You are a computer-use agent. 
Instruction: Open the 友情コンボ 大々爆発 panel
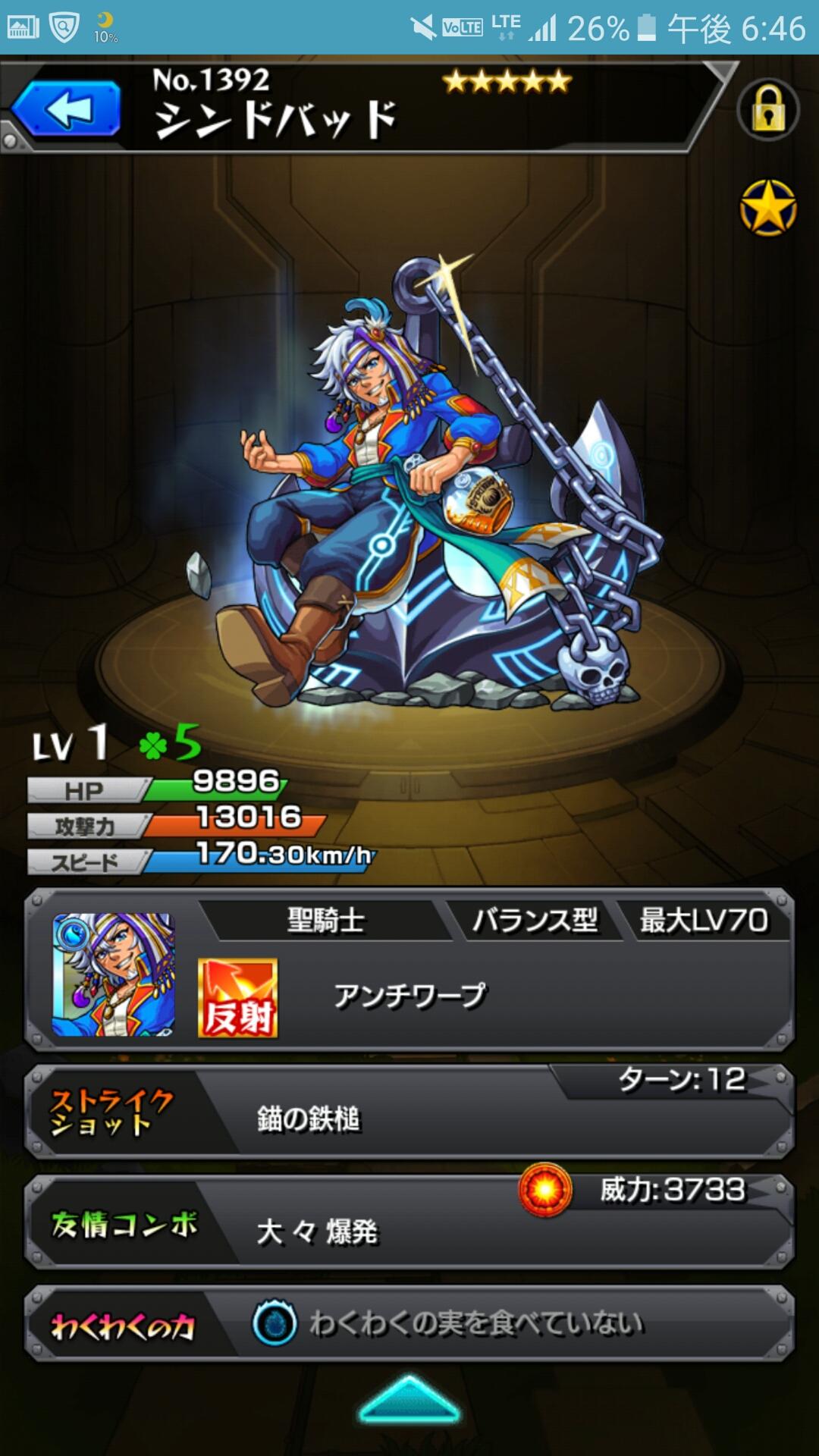(409, 1222)
